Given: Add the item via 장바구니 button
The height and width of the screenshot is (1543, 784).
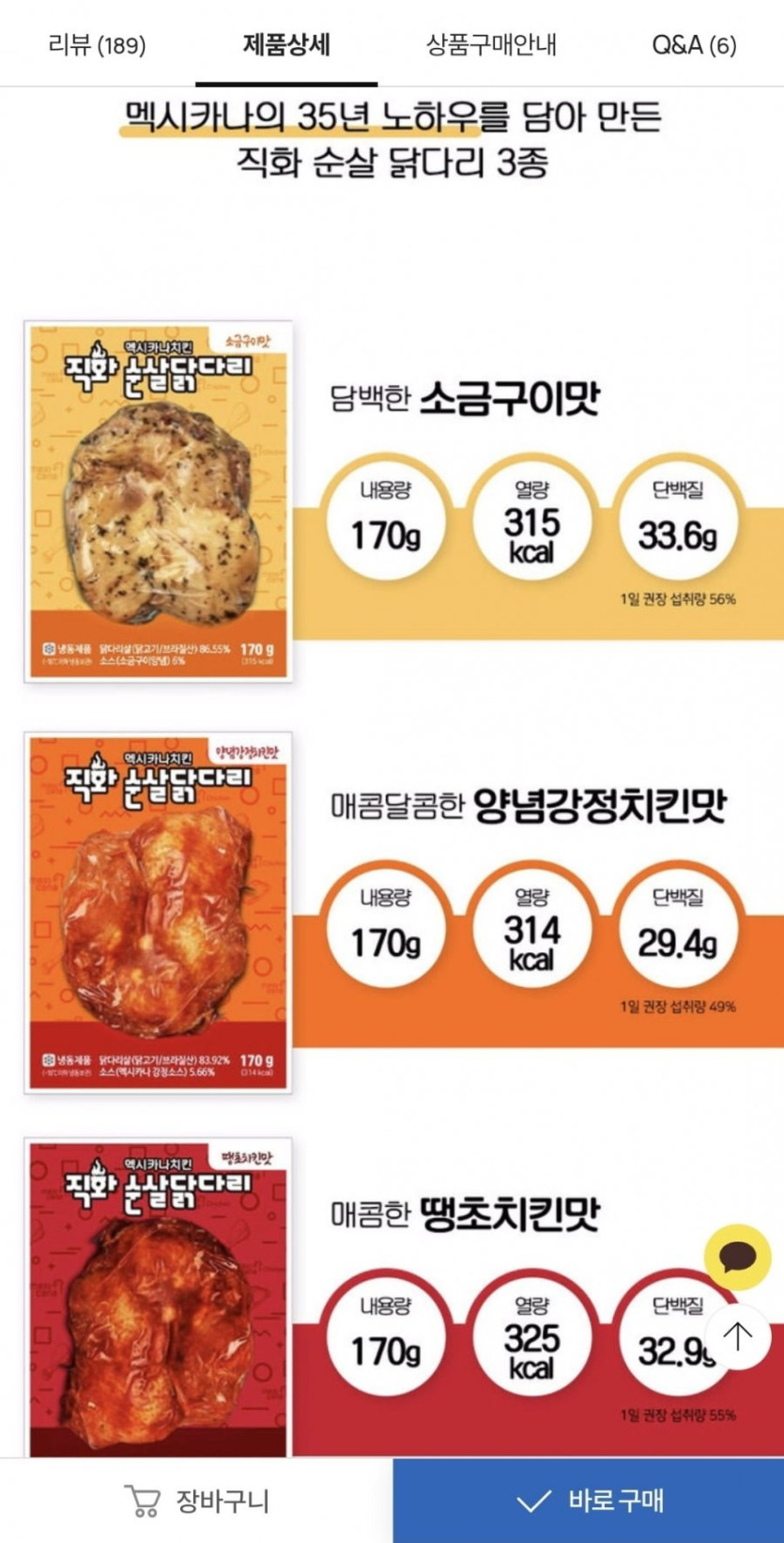Looking at the screenshot, I should click(196, 1501).
